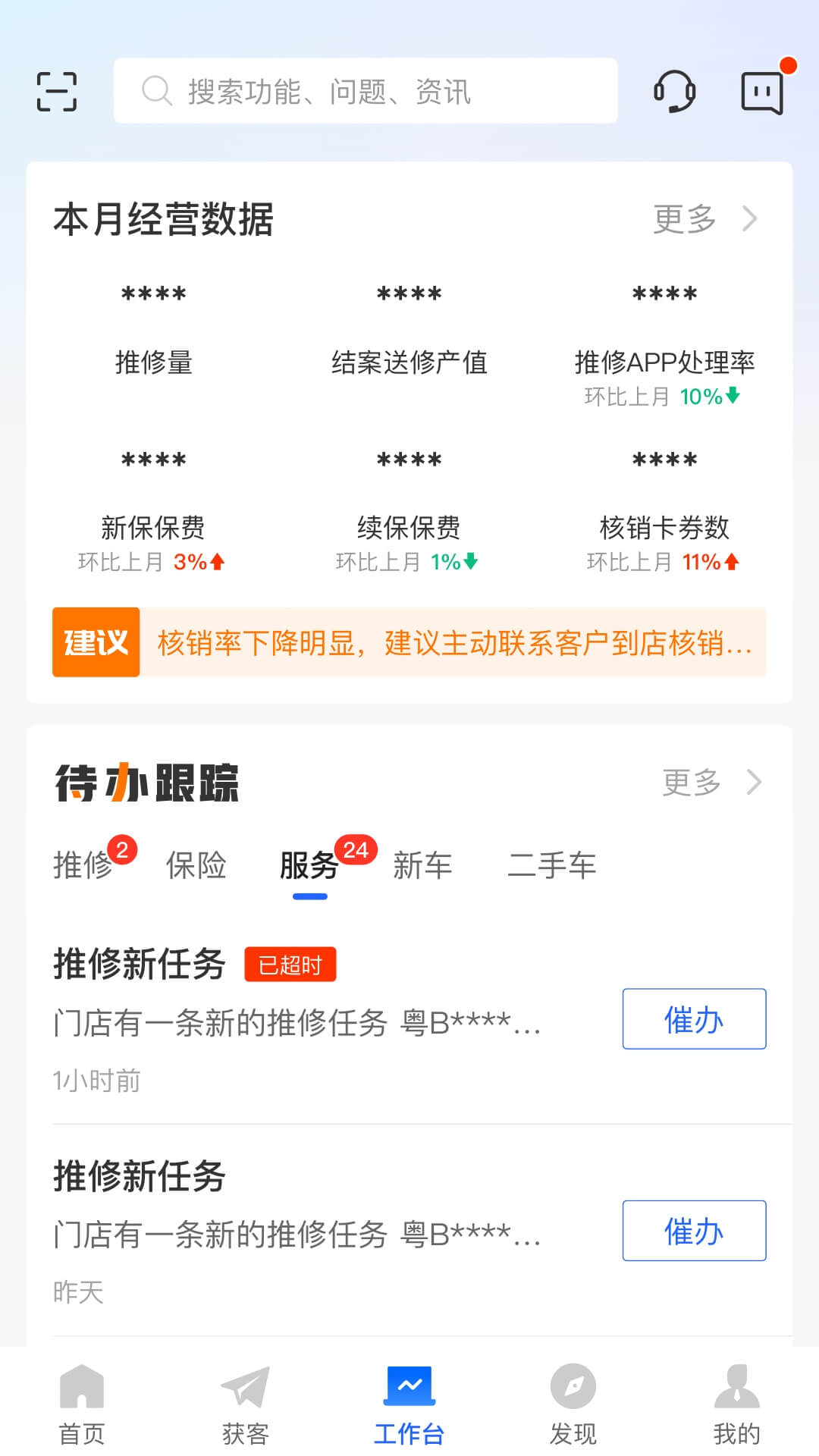
Task: Tap the orange 建议 suggestion banner
Action: pyautogui.click(x=409, y=641)
